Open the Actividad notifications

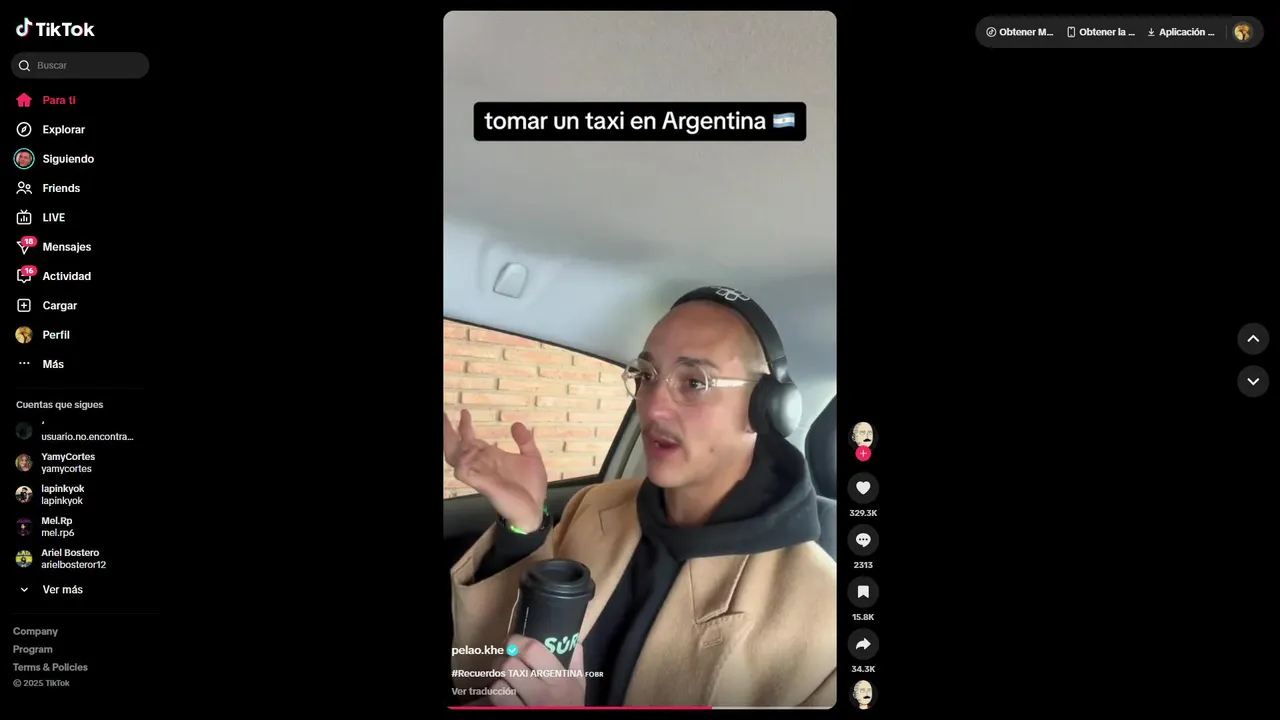[x=66, y=276]
